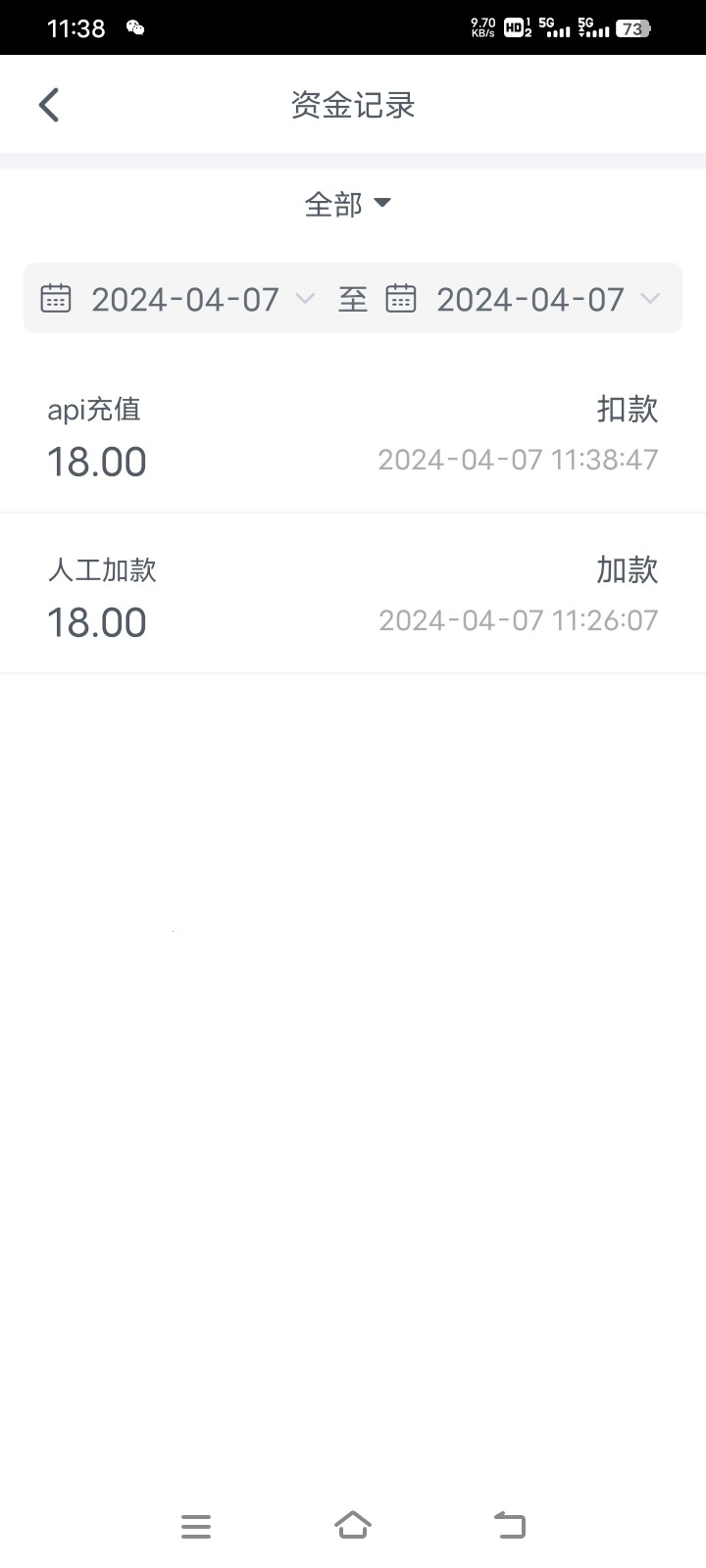Image resolution: width=706 pixels, height=1568 pixels.
Task: Open the start date calendar icon
Action: pos(56,298)
